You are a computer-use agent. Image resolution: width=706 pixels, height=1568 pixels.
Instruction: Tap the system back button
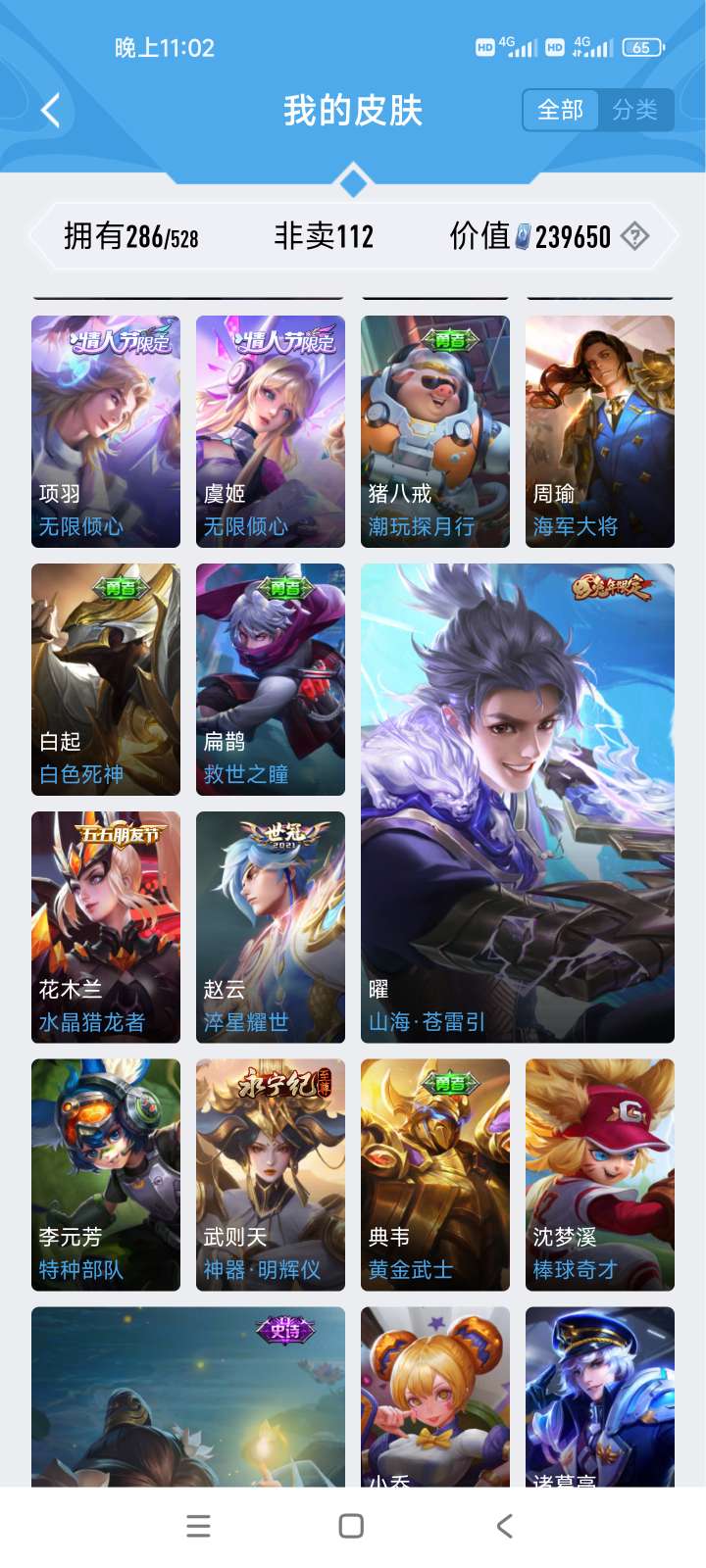(504, 1526)
